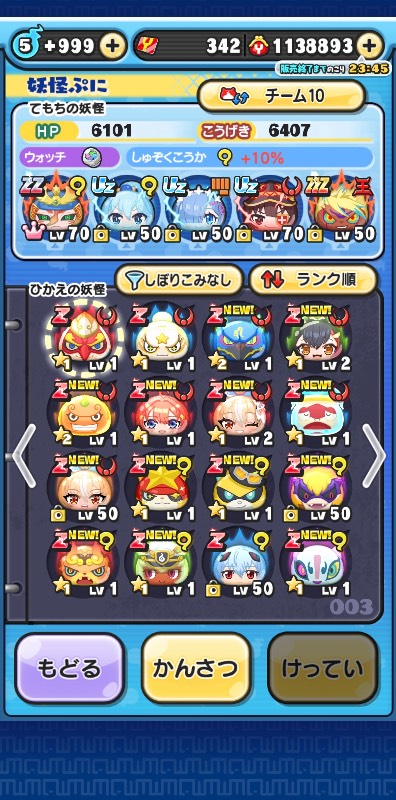Open the しぼりこみなし filter button

[x=178, y=280]
